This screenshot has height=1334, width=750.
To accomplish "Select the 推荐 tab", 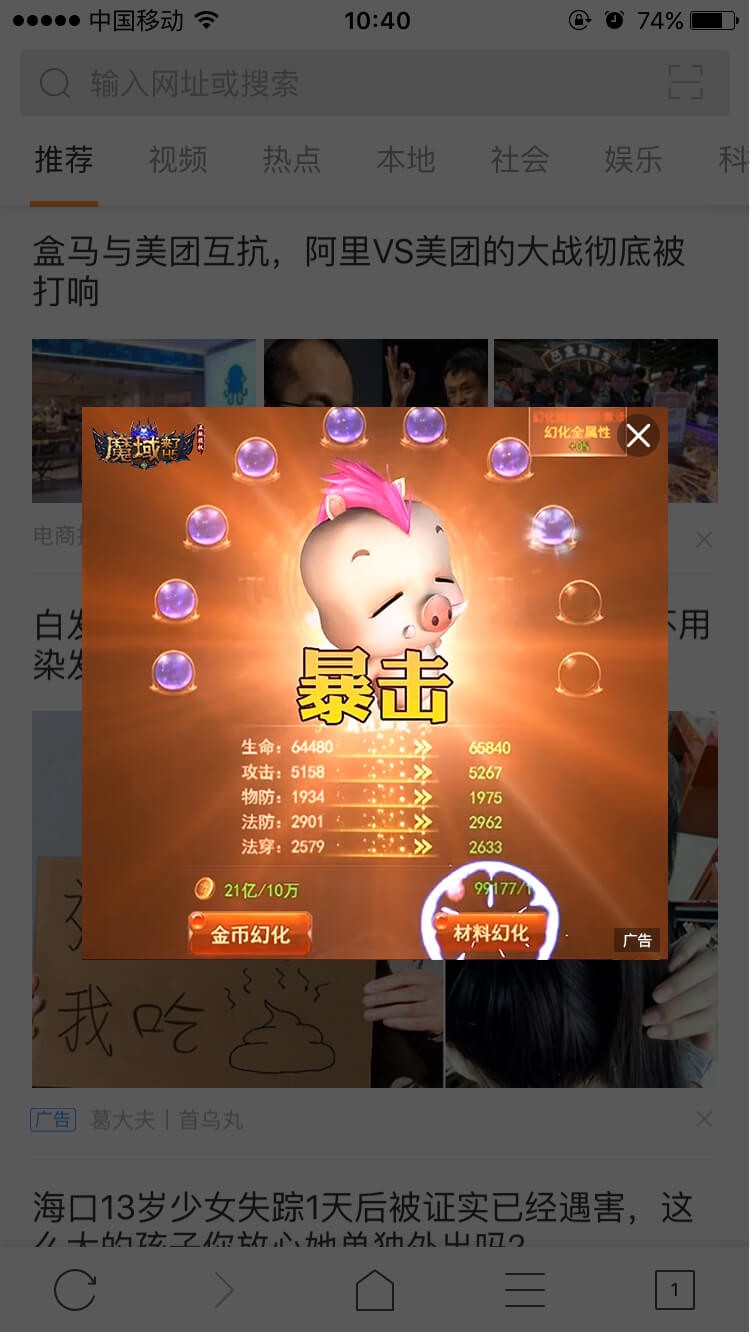I will pyautogui.click(x=64, y=160).
